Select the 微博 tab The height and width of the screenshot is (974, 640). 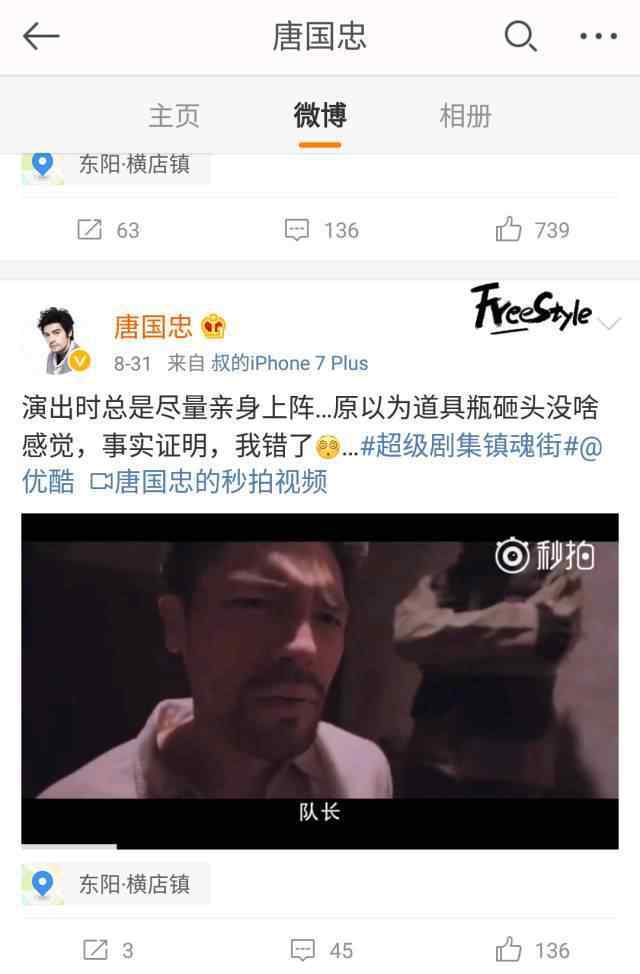pyautogui.click(x=320, y=115)
